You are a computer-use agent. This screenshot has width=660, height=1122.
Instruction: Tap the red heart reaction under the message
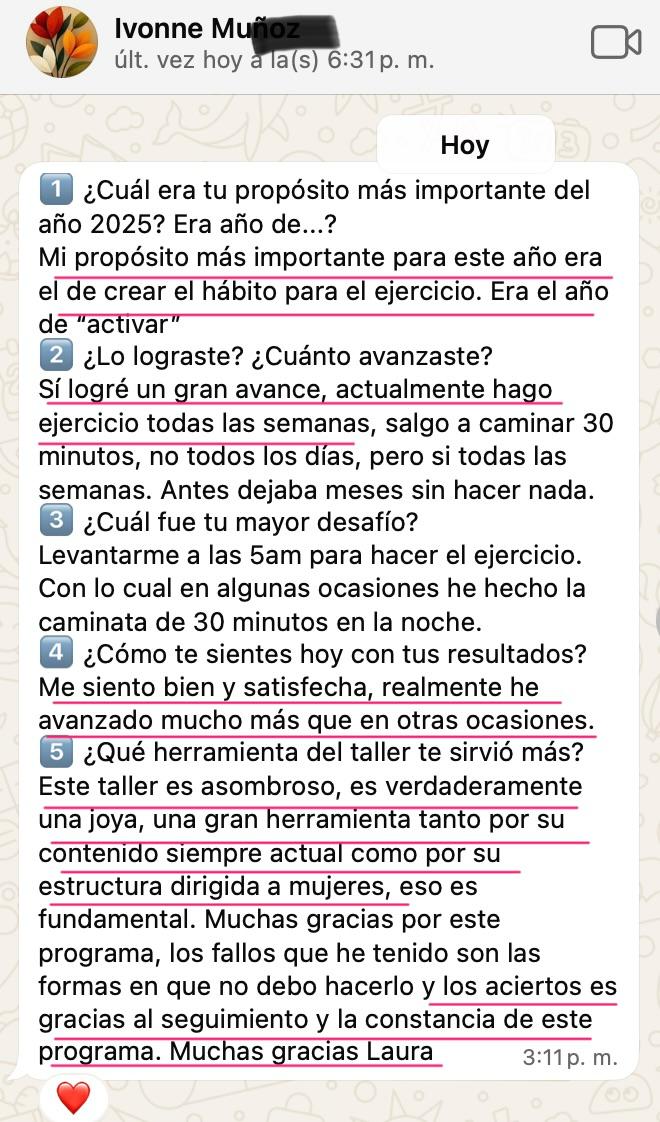coord(73,1097)
